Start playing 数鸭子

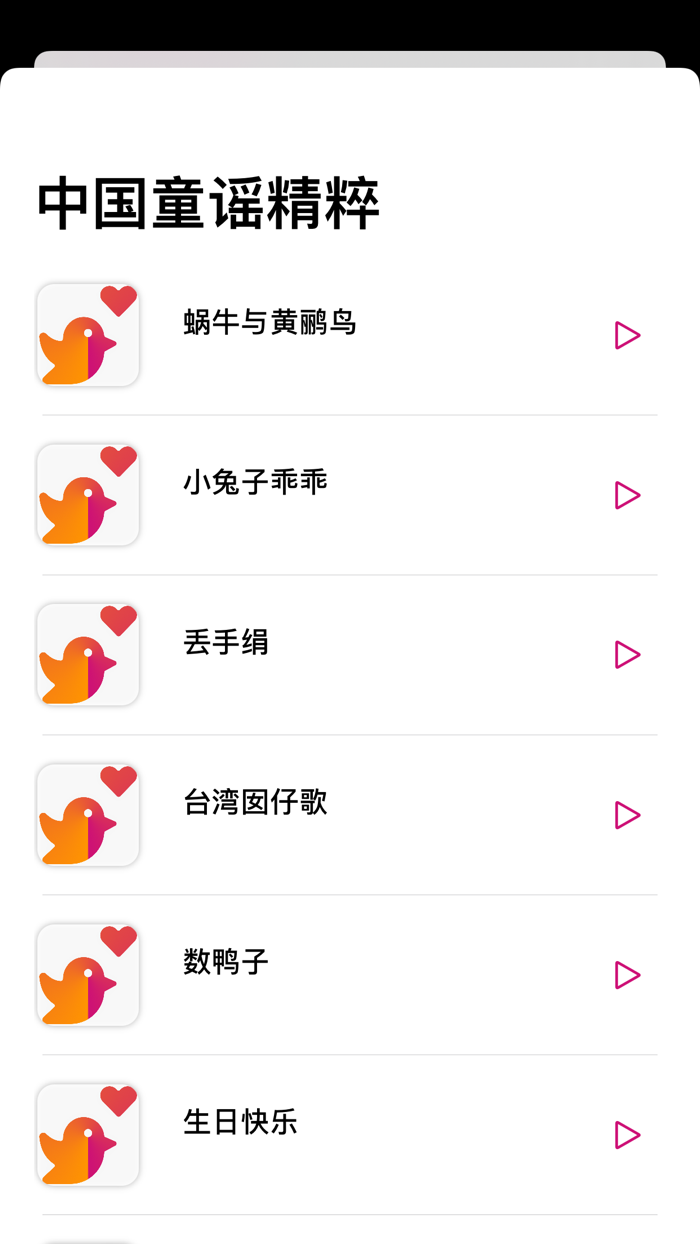627,975
